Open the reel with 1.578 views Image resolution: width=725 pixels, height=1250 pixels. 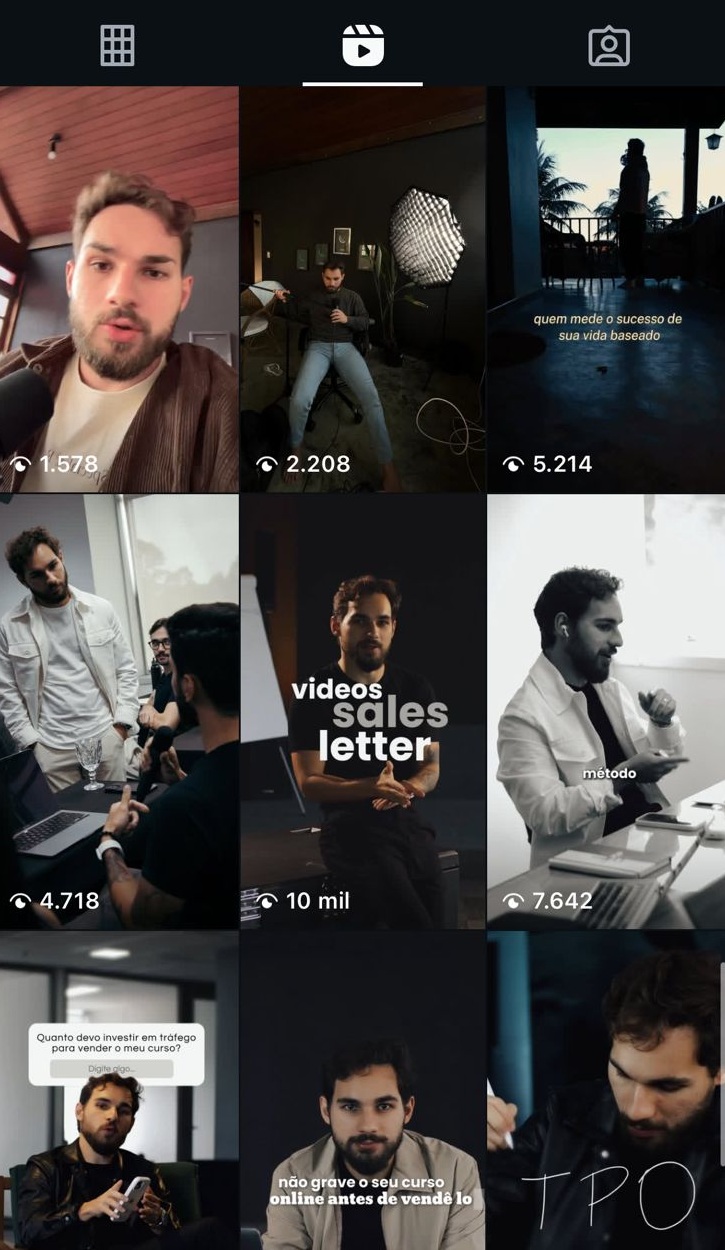click(119, 290)
